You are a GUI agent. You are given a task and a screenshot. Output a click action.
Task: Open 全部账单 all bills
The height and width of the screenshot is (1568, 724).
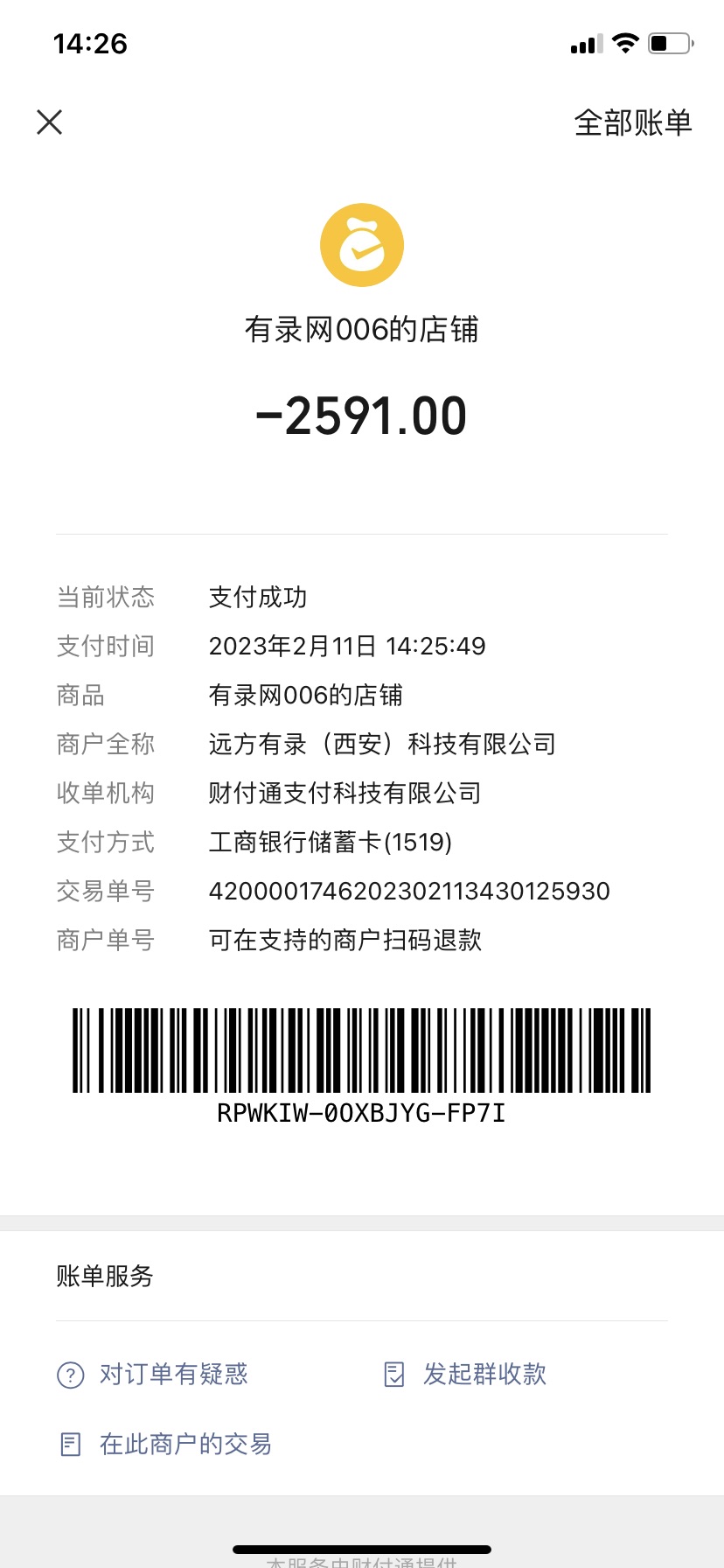pyautogui.click(x=632, y=122)
